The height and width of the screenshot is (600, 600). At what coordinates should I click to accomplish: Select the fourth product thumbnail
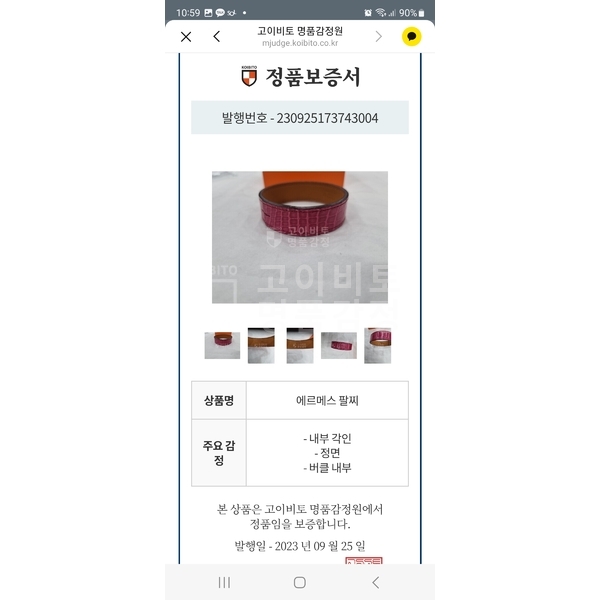pos(339,345)
